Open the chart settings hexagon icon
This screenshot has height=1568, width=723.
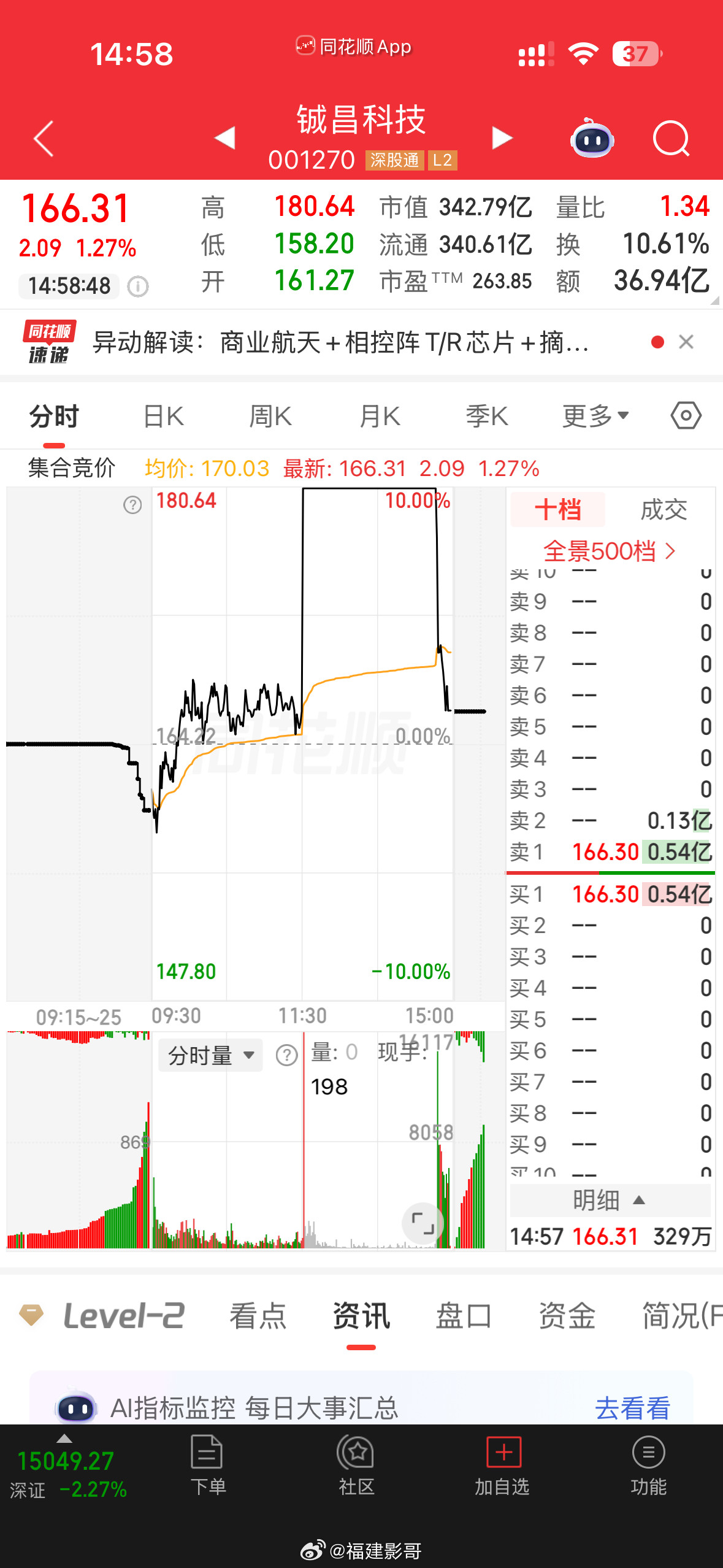tap(686, 416)
